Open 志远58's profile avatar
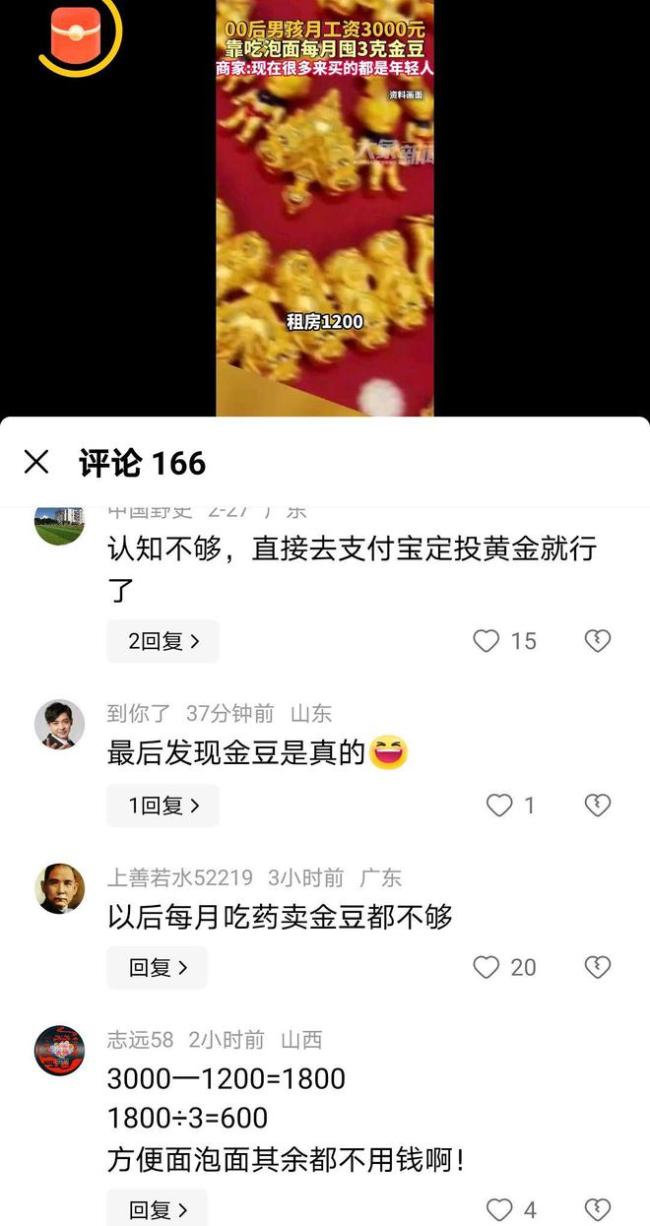Screen dimensions: 650x1226 click(60, 1050)
